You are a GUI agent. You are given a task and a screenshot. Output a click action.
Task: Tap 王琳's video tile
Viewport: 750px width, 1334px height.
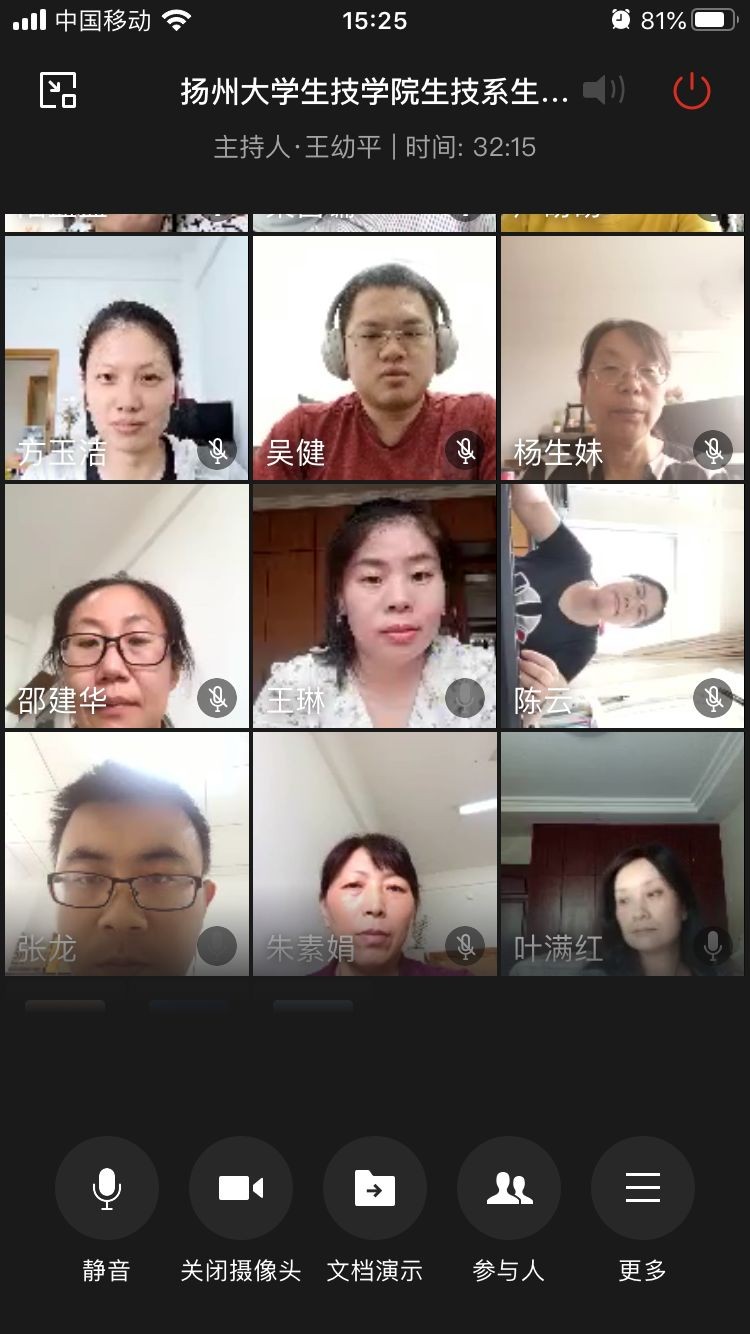tap(374, 605)
